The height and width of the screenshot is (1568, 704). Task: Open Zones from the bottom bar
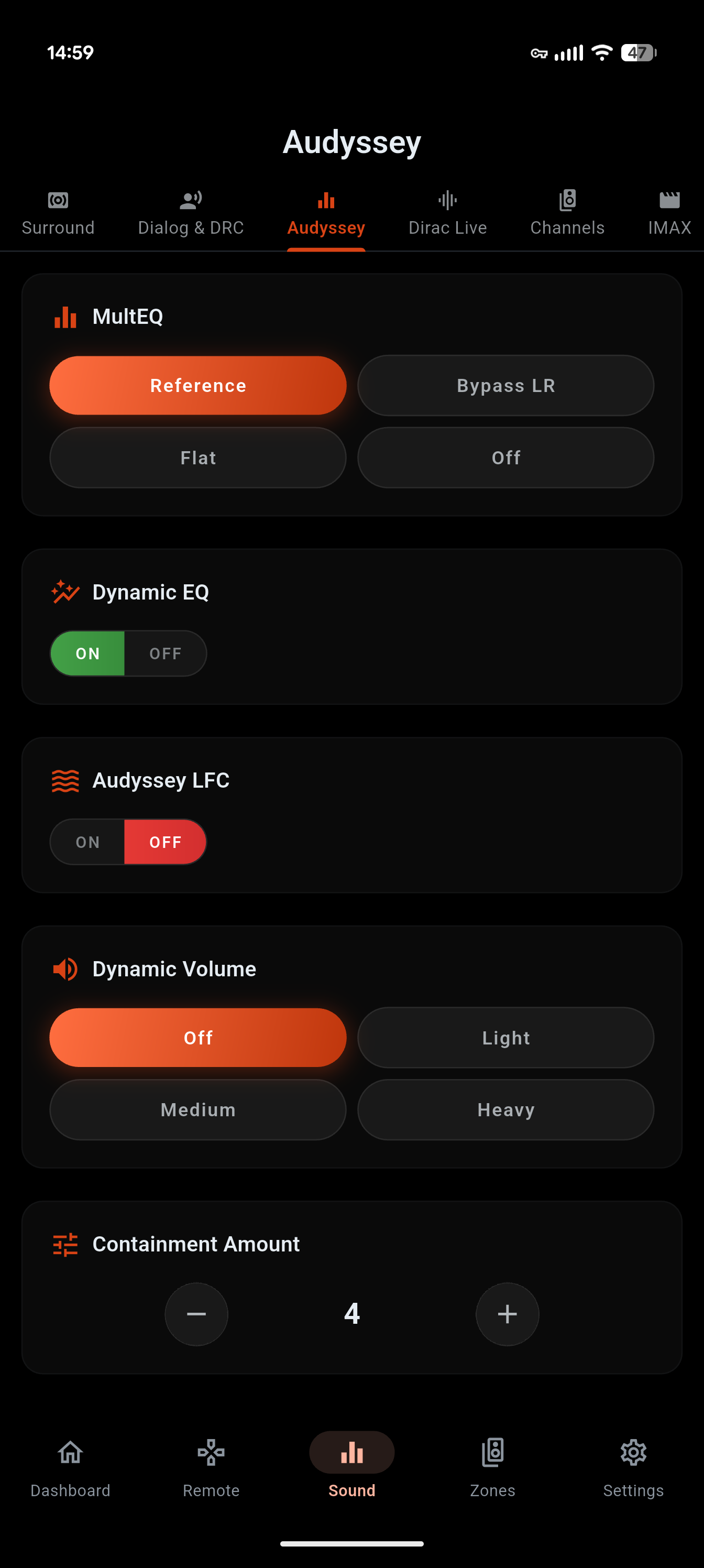pyautogui.click(x=492, y=1453)
